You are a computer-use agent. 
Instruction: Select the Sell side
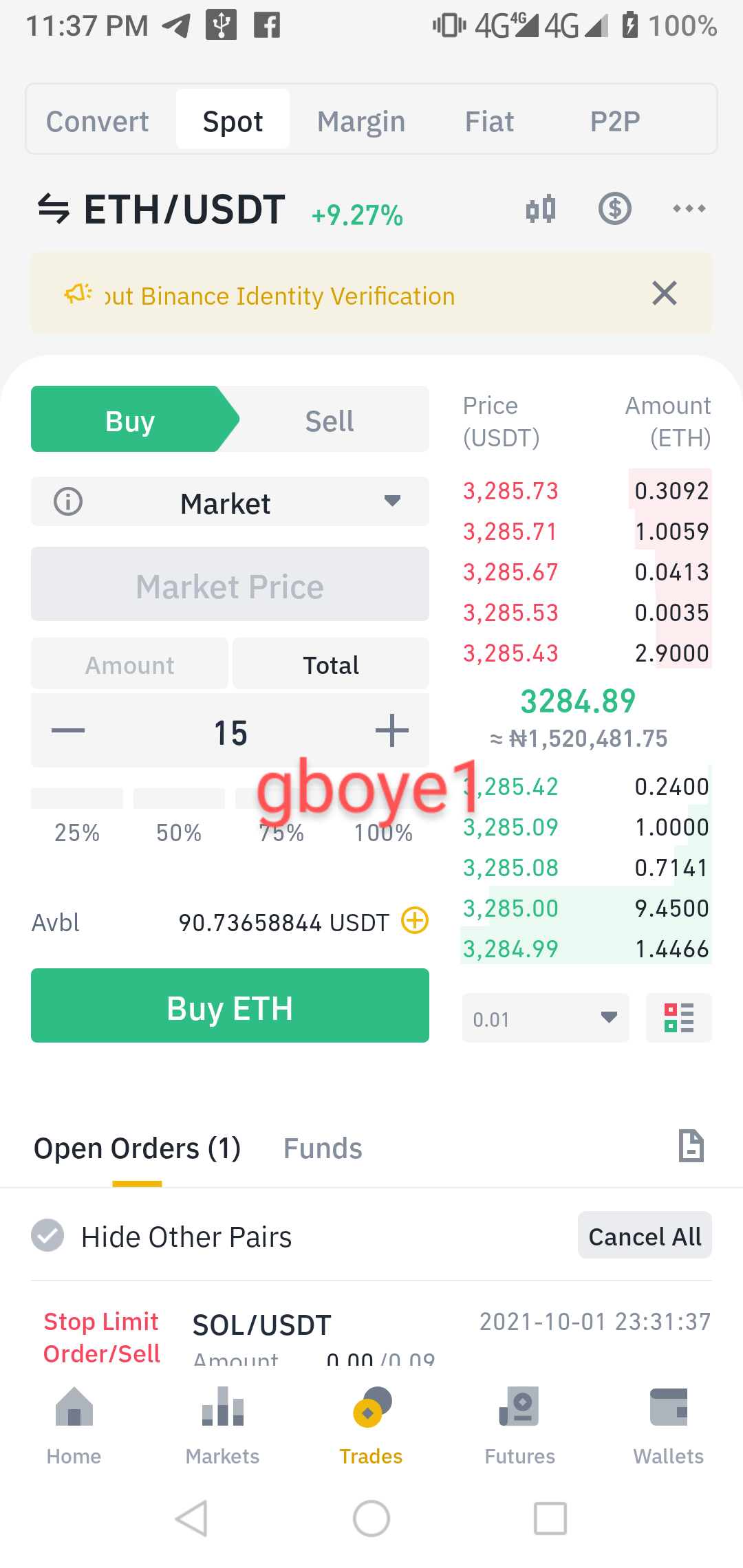330,420
